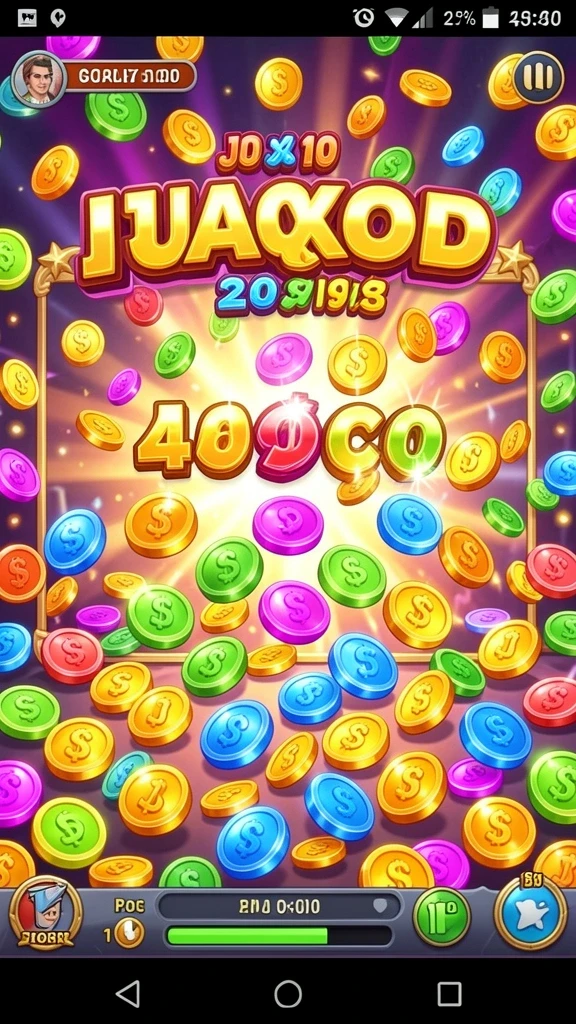
Task: Go back with the system back button
Action: point(127,993)
